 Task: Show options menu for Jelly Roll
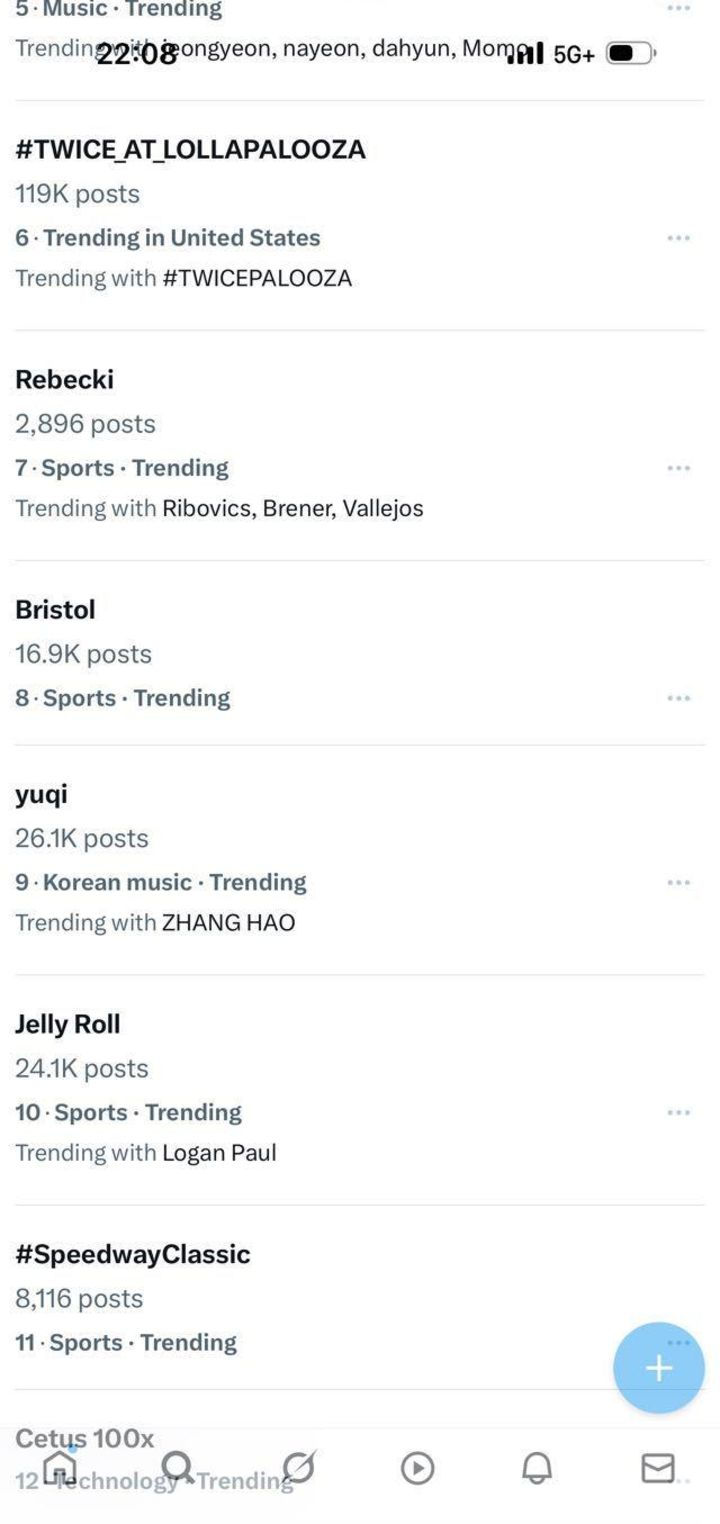(x=679, y=1112)
